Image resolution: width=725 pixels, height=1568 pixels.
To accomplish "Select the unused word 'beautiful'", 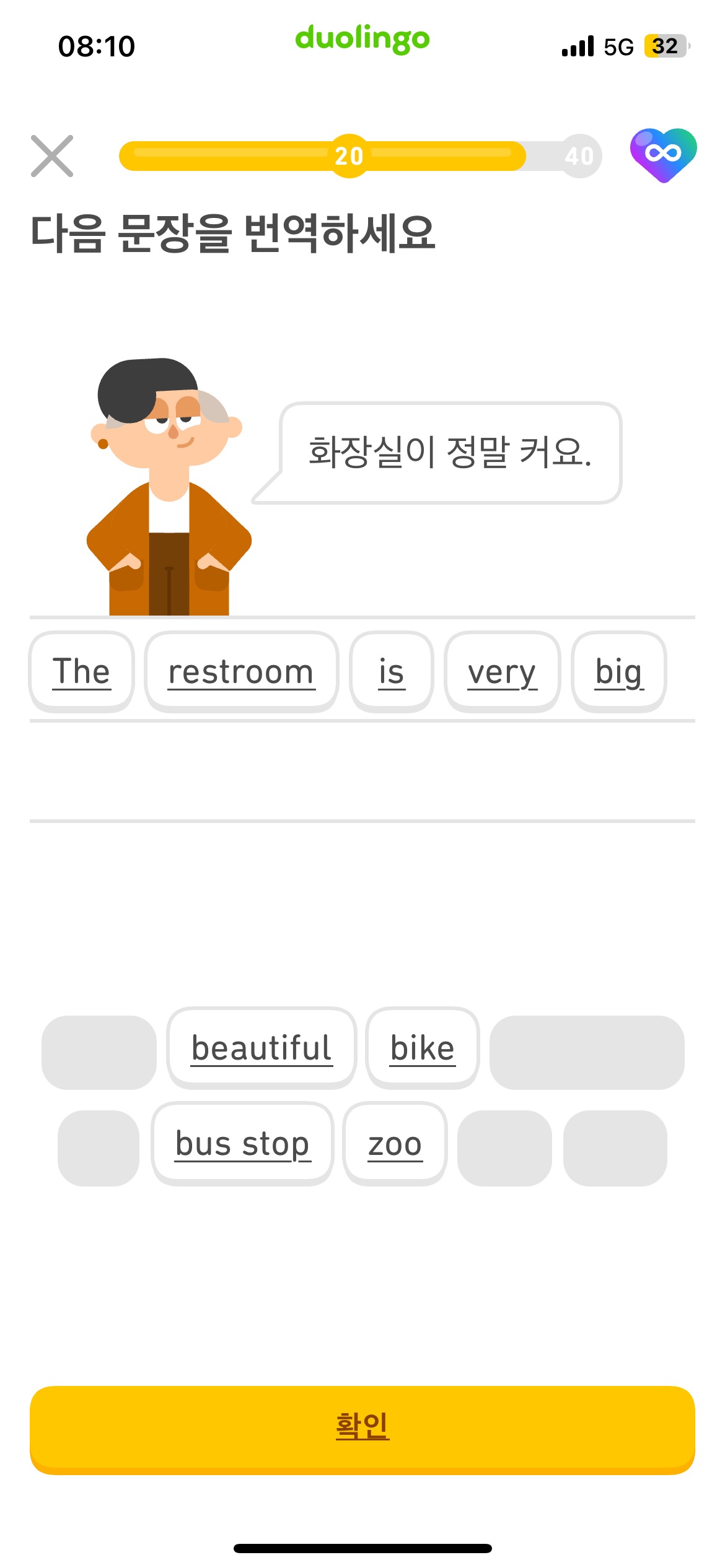I will click(x=261, y=1048).
